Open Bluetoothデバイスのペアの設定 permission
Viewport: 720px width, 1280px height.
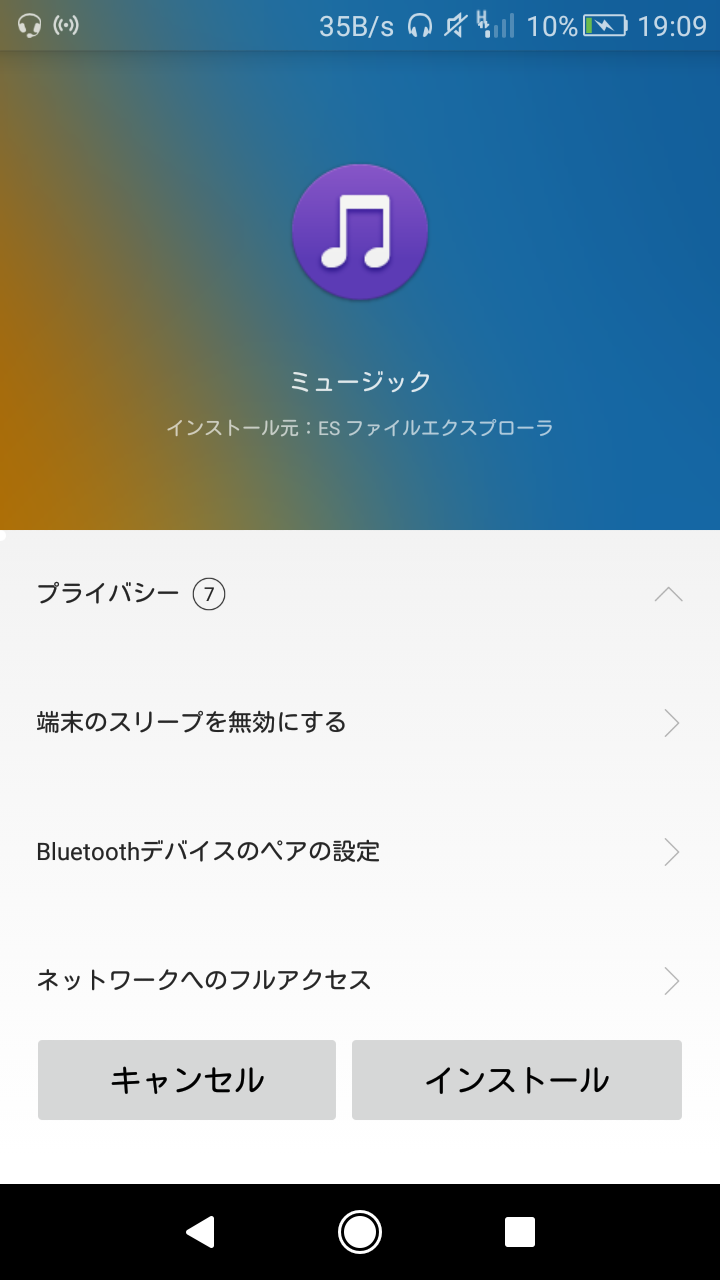pyautogui.click(x=360, y=852)
